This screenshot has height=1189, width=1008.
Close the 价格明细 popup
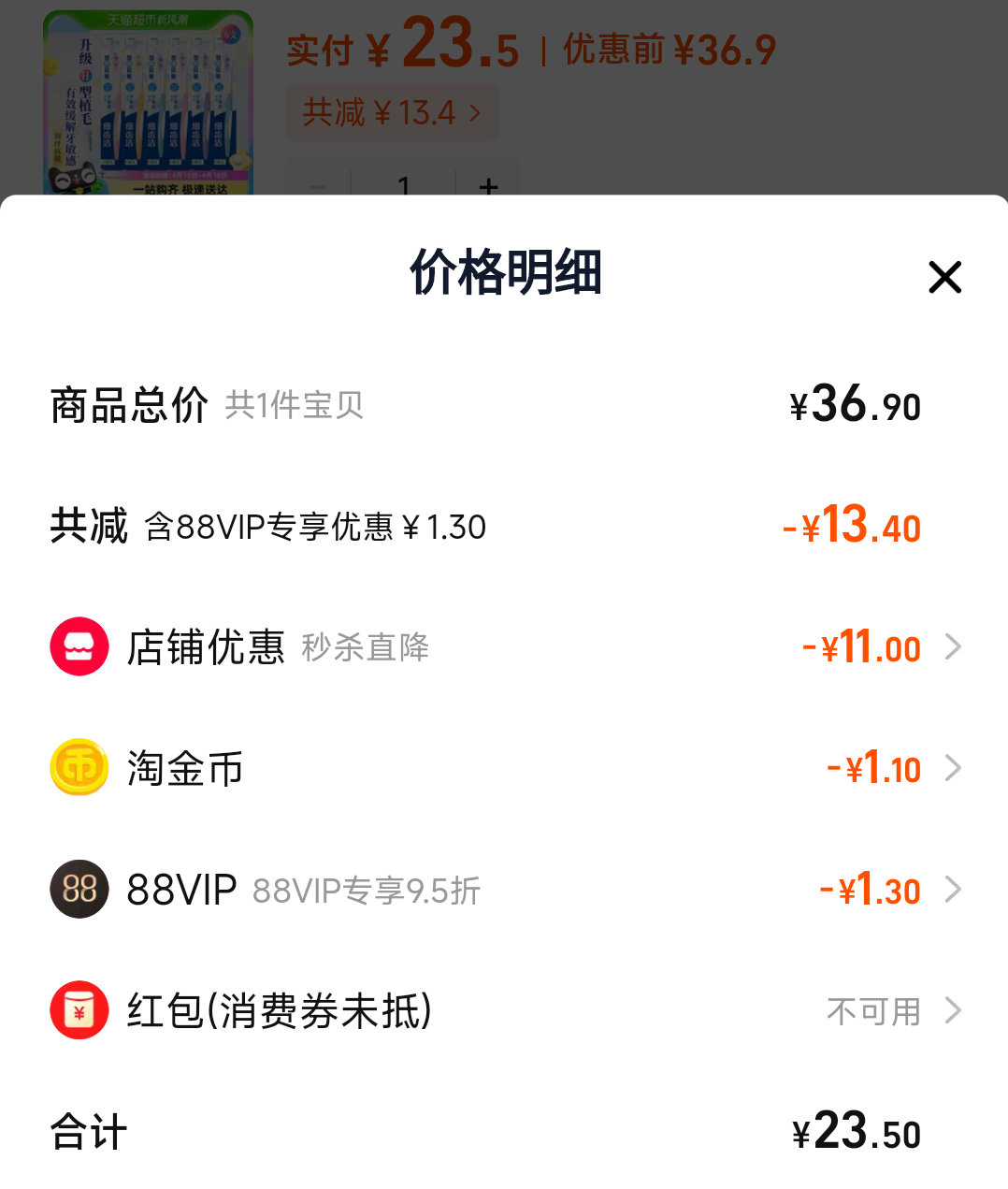click(944, 277)
